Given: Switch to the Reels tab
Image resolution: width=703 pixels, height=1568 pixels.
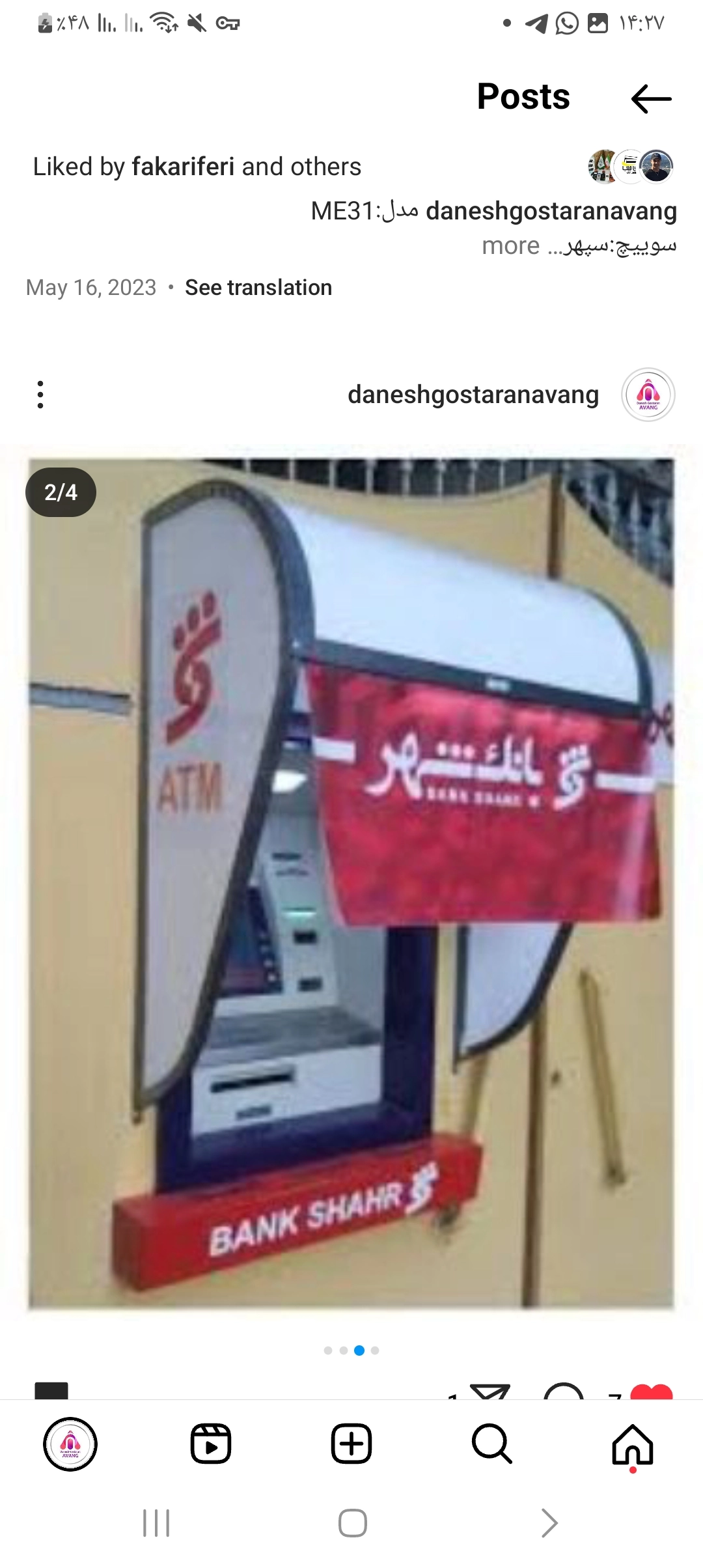Looking at the screenshot, I should (211, 1444).
